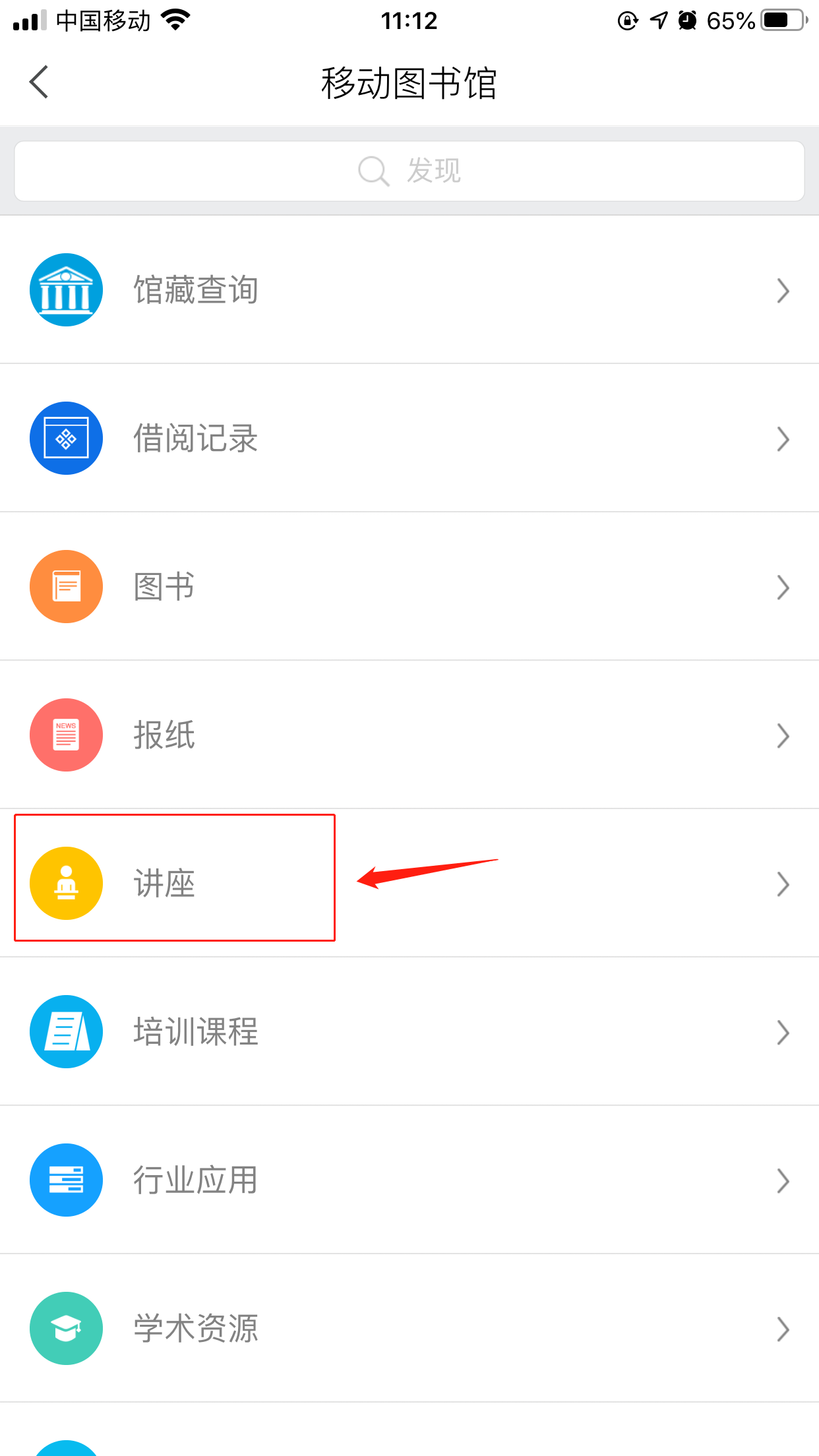Select the 讲座 row
The height and width of the screenshot is (1456, 819).
(409, 883)
